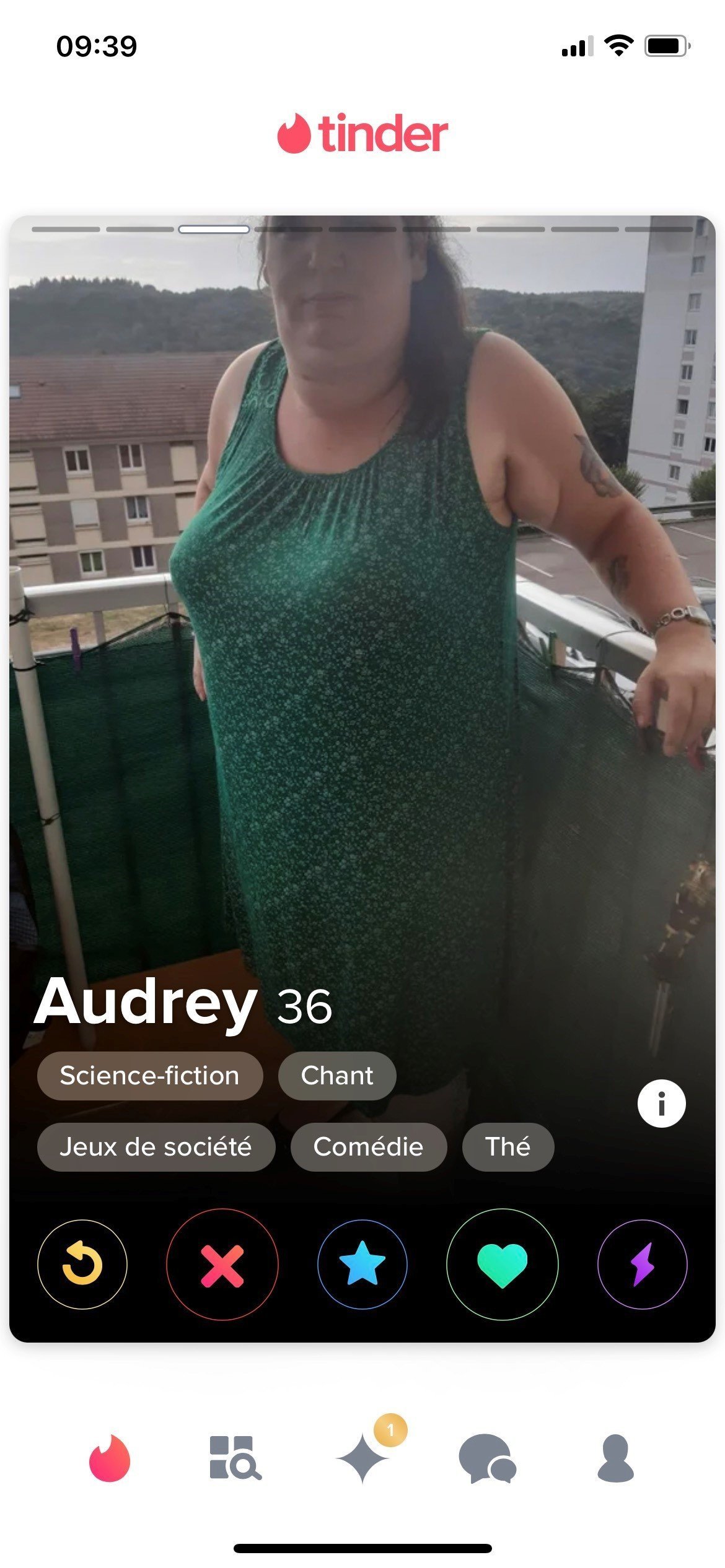Open Audrey's profile photo card
This screenshot has width=725, height=1568.
click(362, 619)
